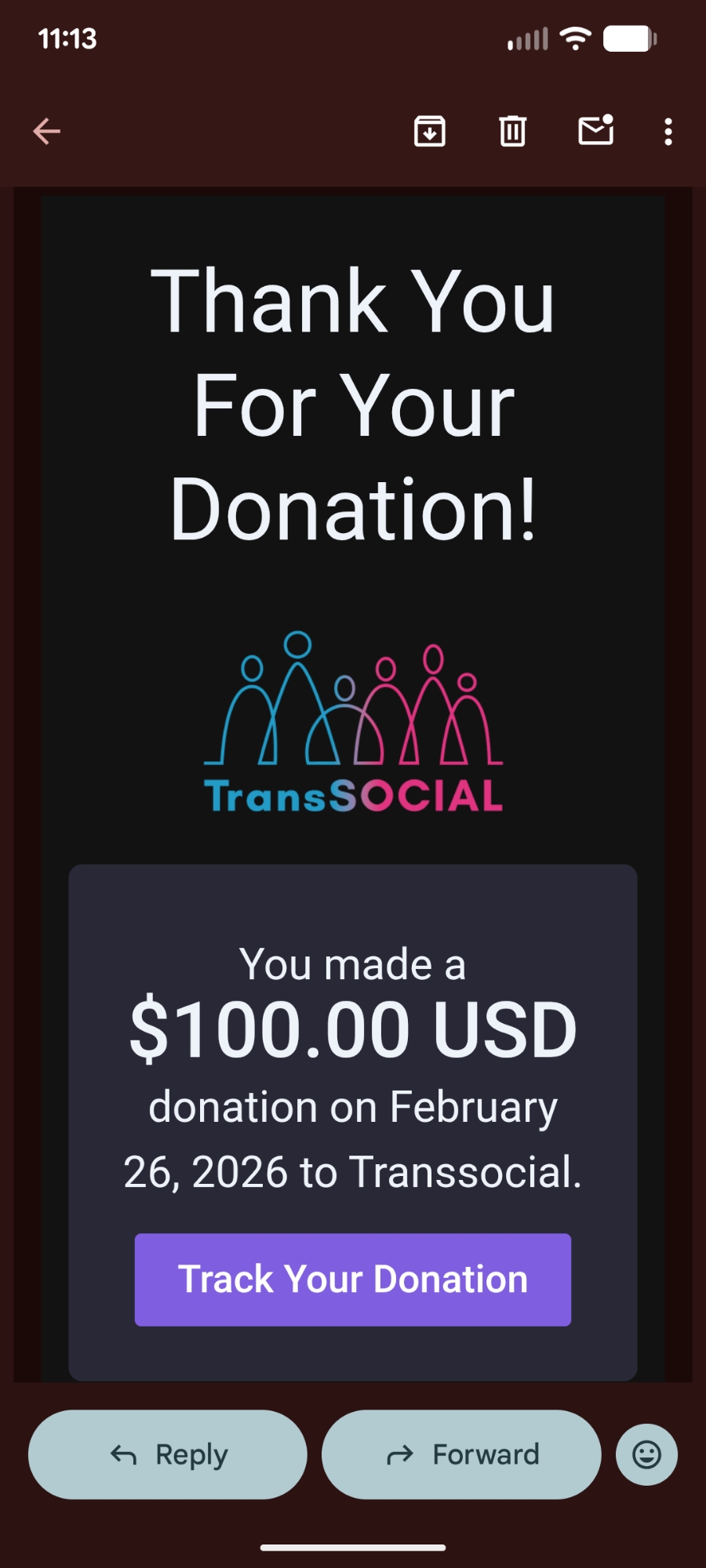Open the overflow menu
The width and height of the screenshot is (706, 1568).
668,132
